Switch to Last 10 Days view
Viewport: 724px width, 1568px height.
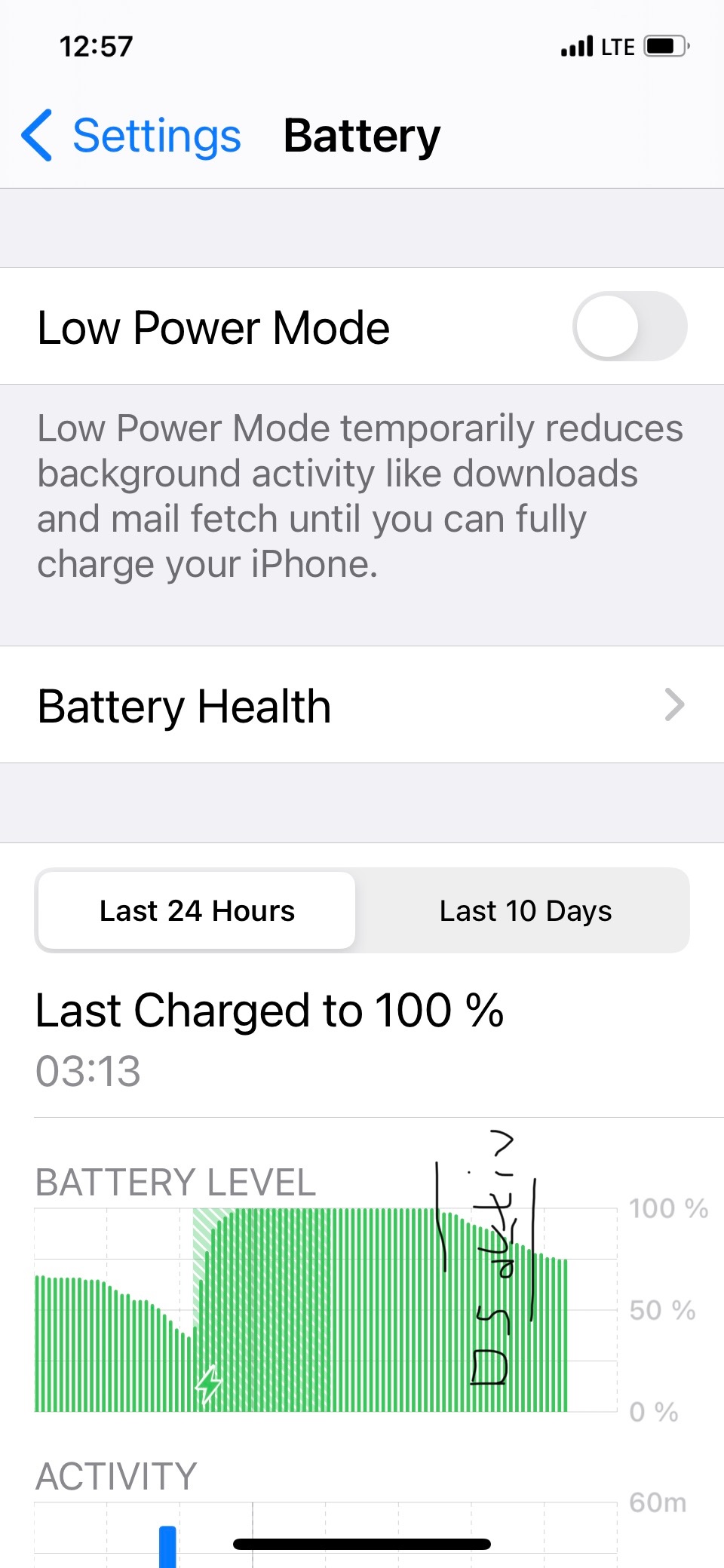[525, 911]
